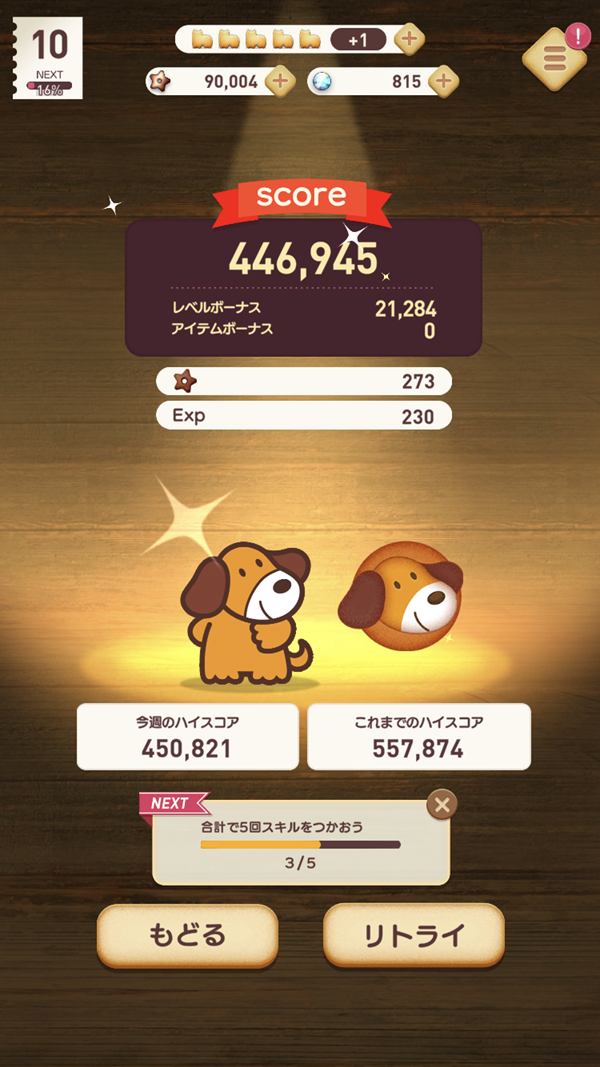The image size is (600, 1067).
Task: Buy more gems beside 815
Action: [x=443, y=81]
